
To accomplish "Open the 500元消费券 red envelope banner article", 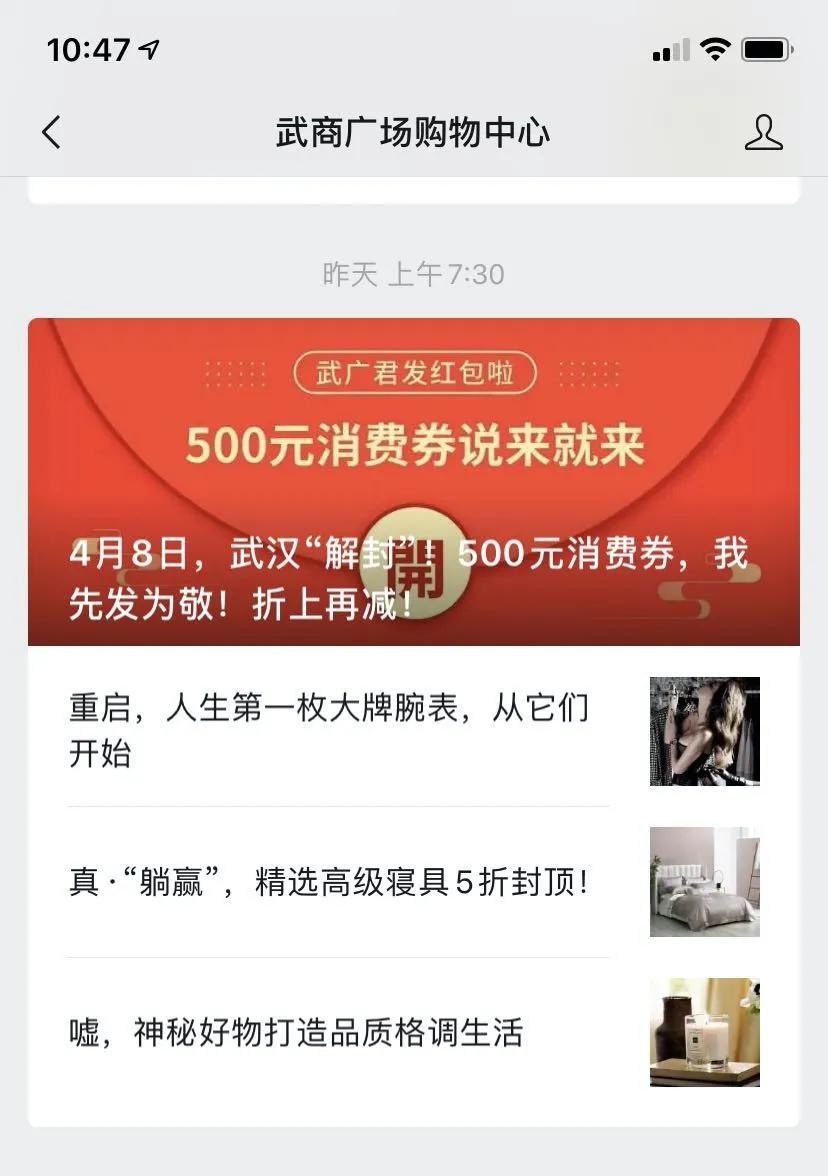I will point(414,480).
